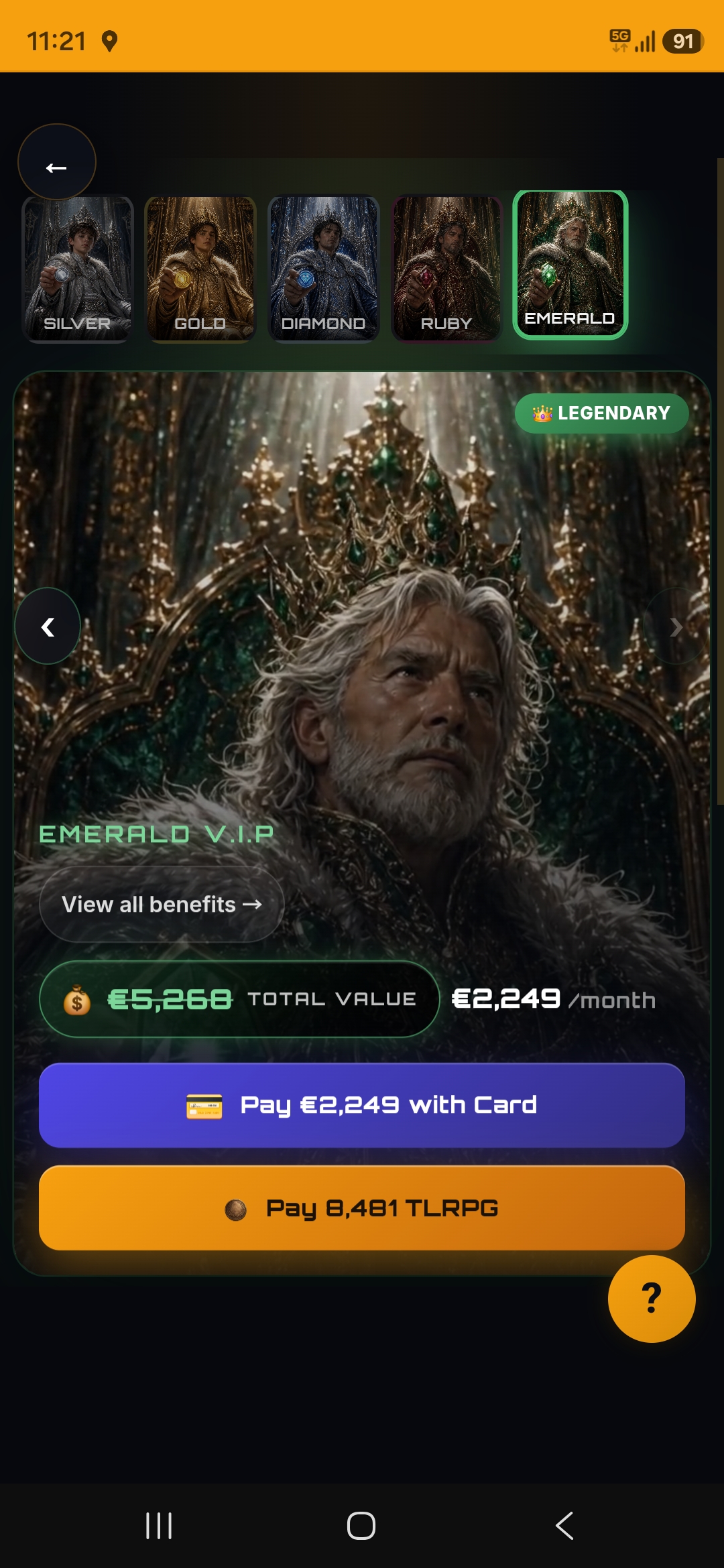The width and height of the screenshot is (724, 1568).
Task: Go back using the top-left arrow button
Action: (x=56, y=162)
